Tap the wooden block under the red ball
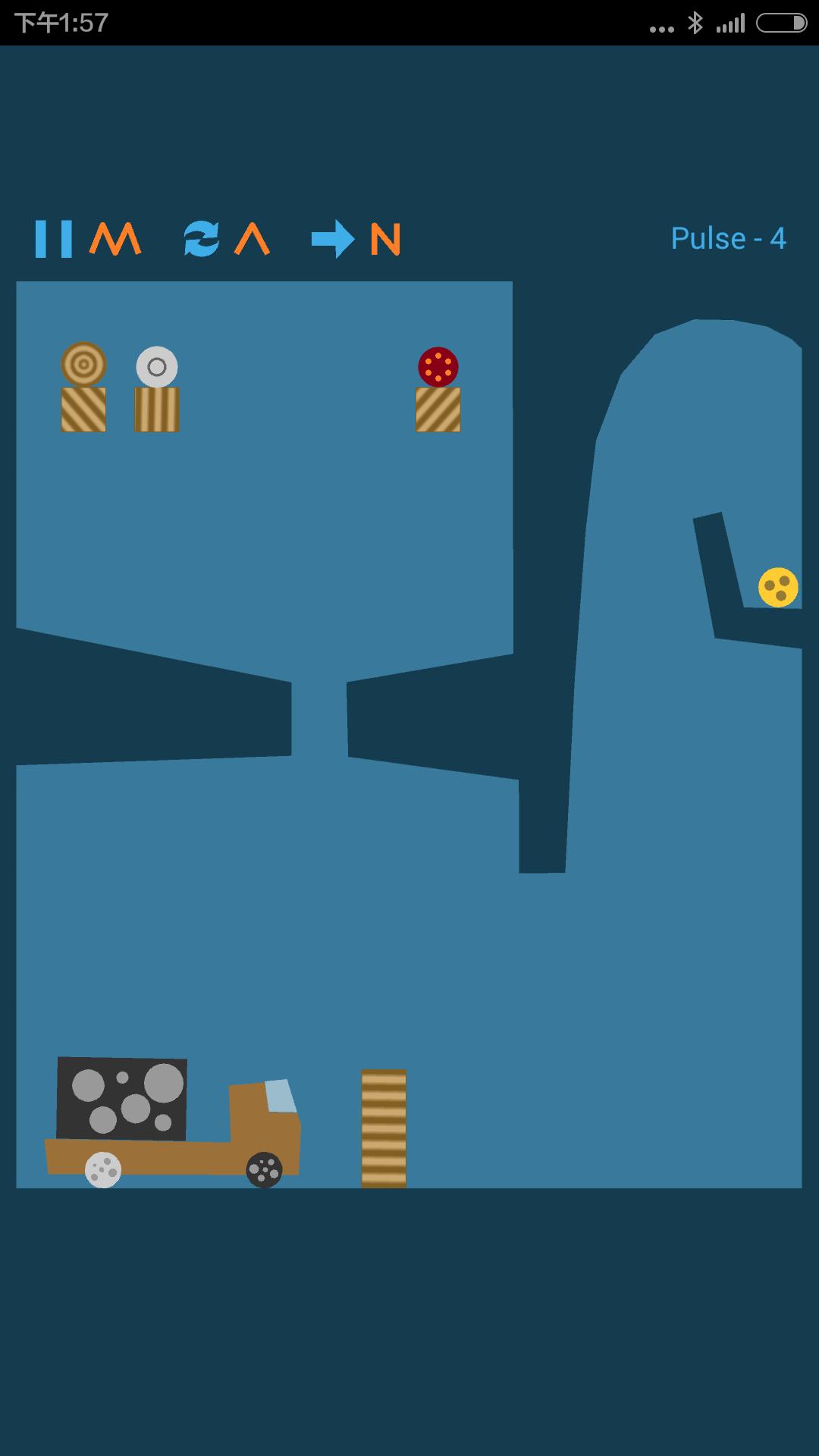This screenshot has height=1456, width=819. pyautogui.click(x=438, y=409)
